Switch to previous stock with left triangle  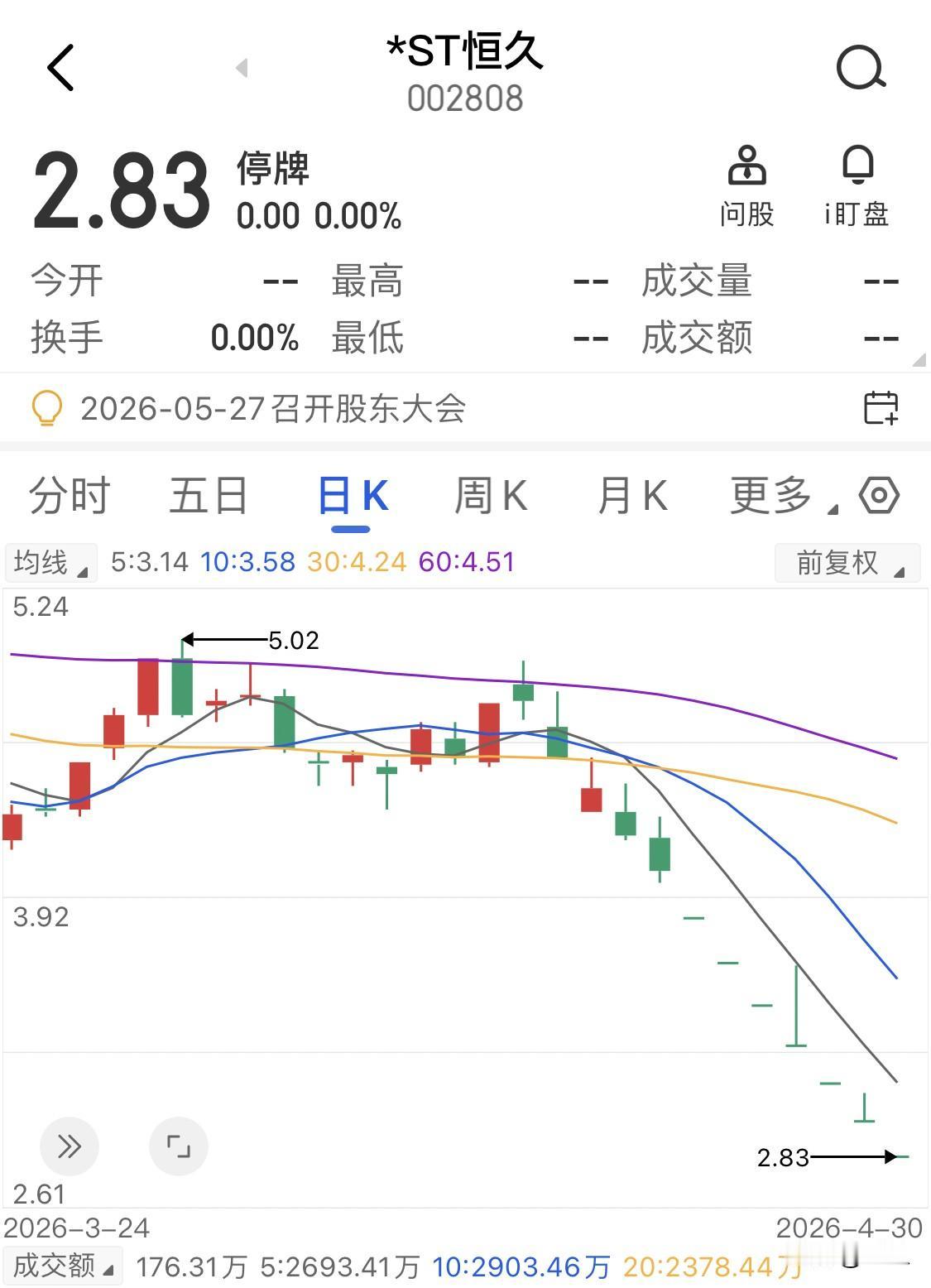242,68
